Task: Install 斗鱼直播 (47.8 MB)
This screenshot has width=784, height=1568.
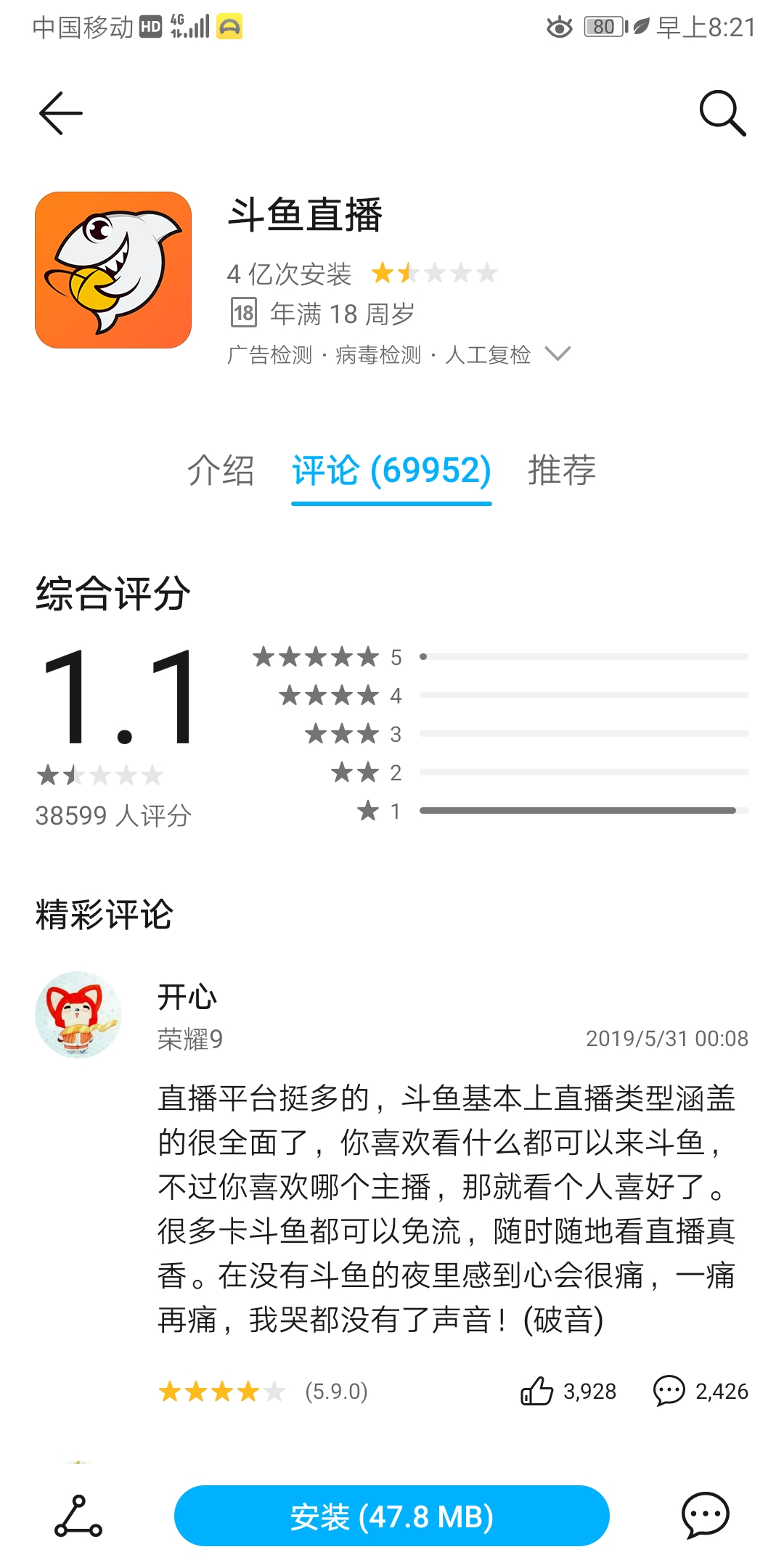Action: (391, 1516)
